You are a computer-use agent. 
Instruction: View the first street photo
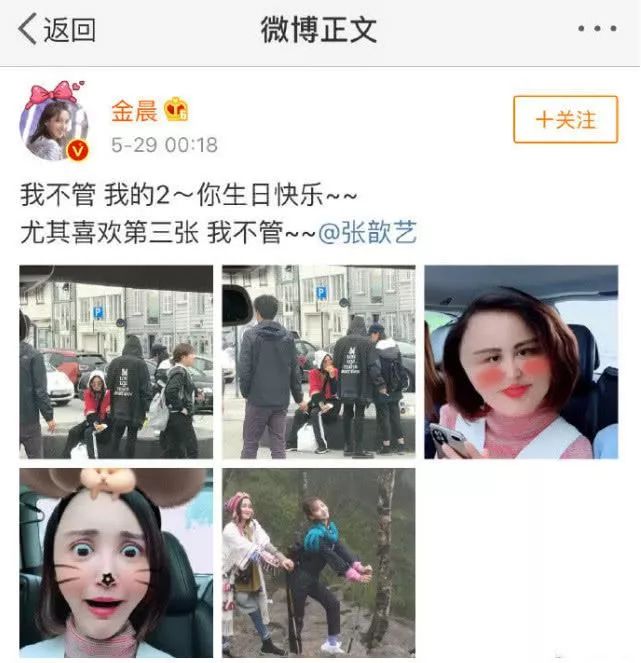click(x=116, y=362)
